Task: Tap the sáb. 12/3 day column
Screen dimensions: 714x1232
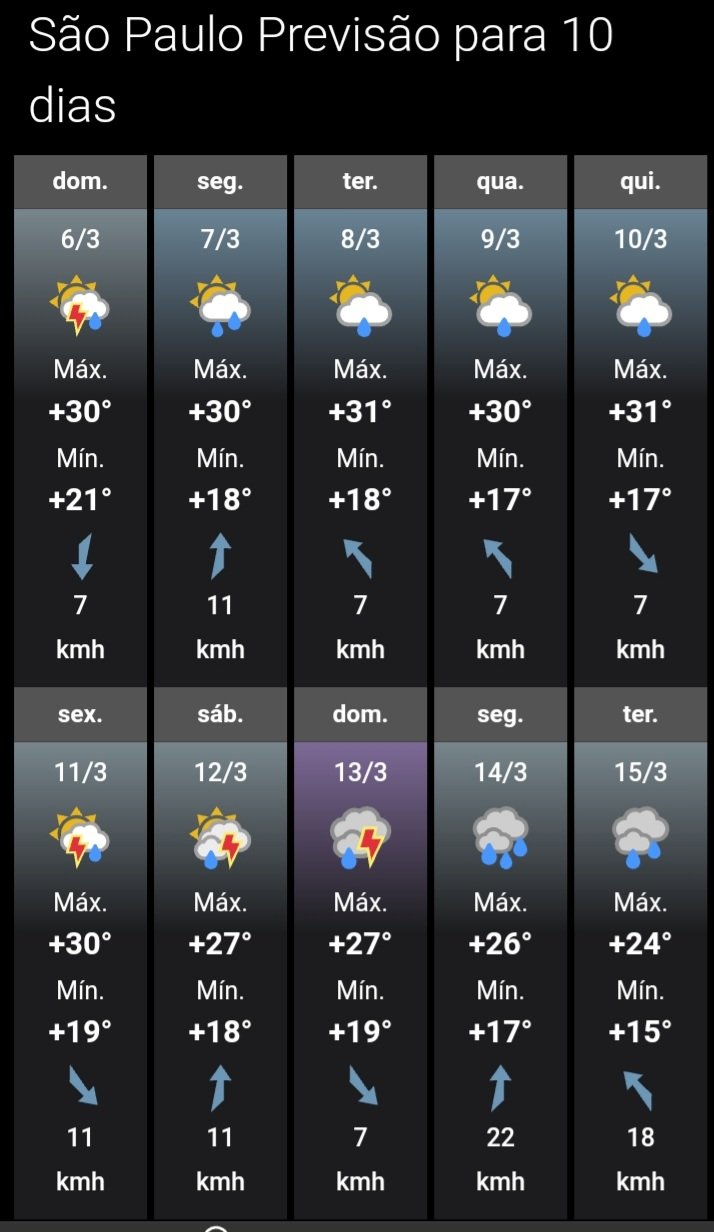Action: (x=220, y=953)
